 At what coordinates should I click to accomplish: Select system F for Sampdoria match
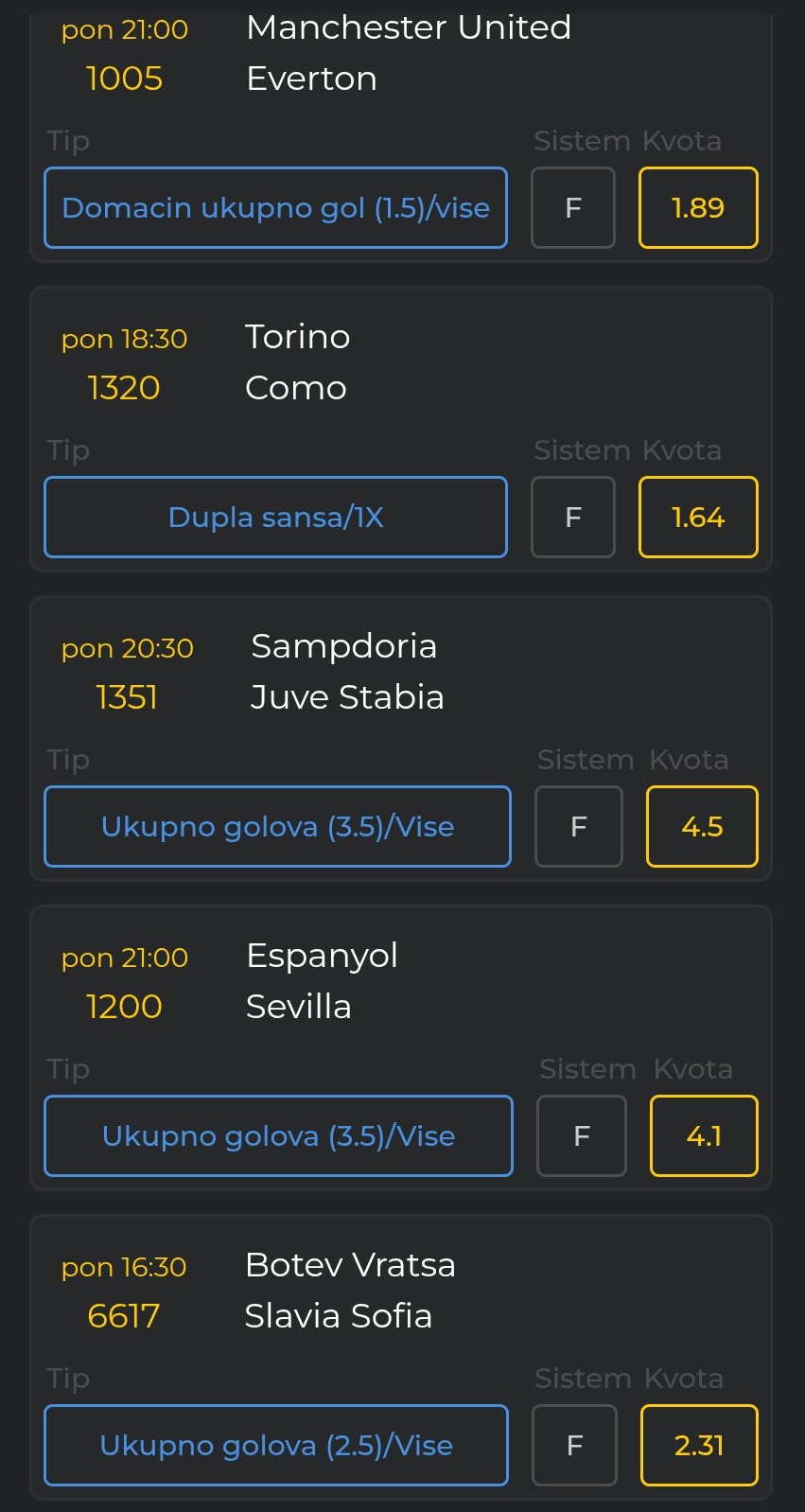pos(579,827)
